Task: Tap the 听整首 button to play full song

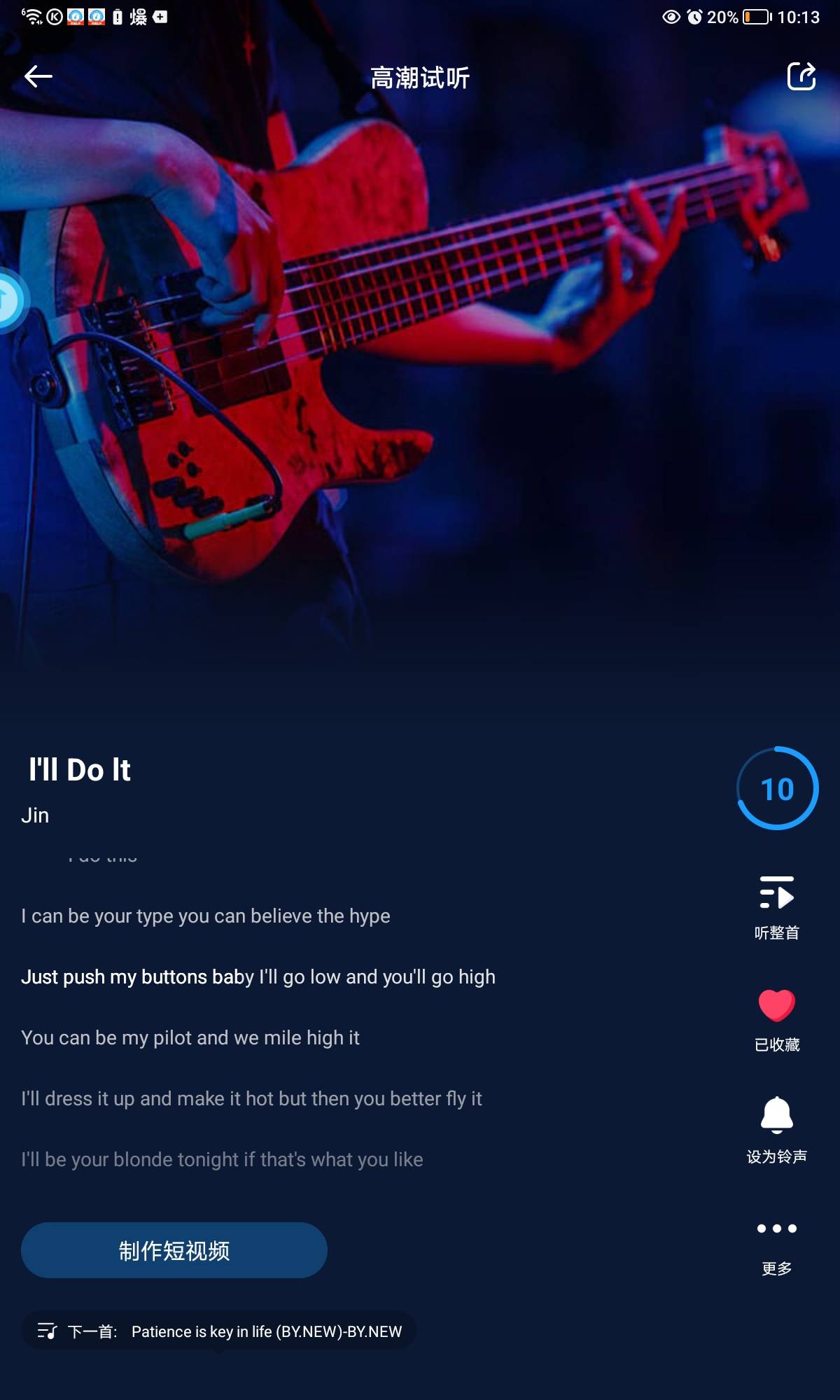Action: (776, 906)
